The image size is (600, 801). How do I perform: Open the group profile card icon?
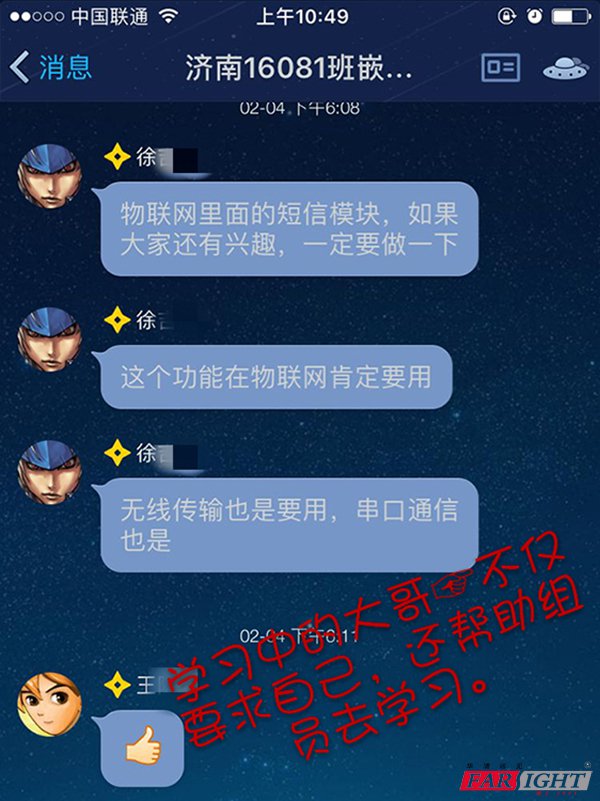coord(500,68)
